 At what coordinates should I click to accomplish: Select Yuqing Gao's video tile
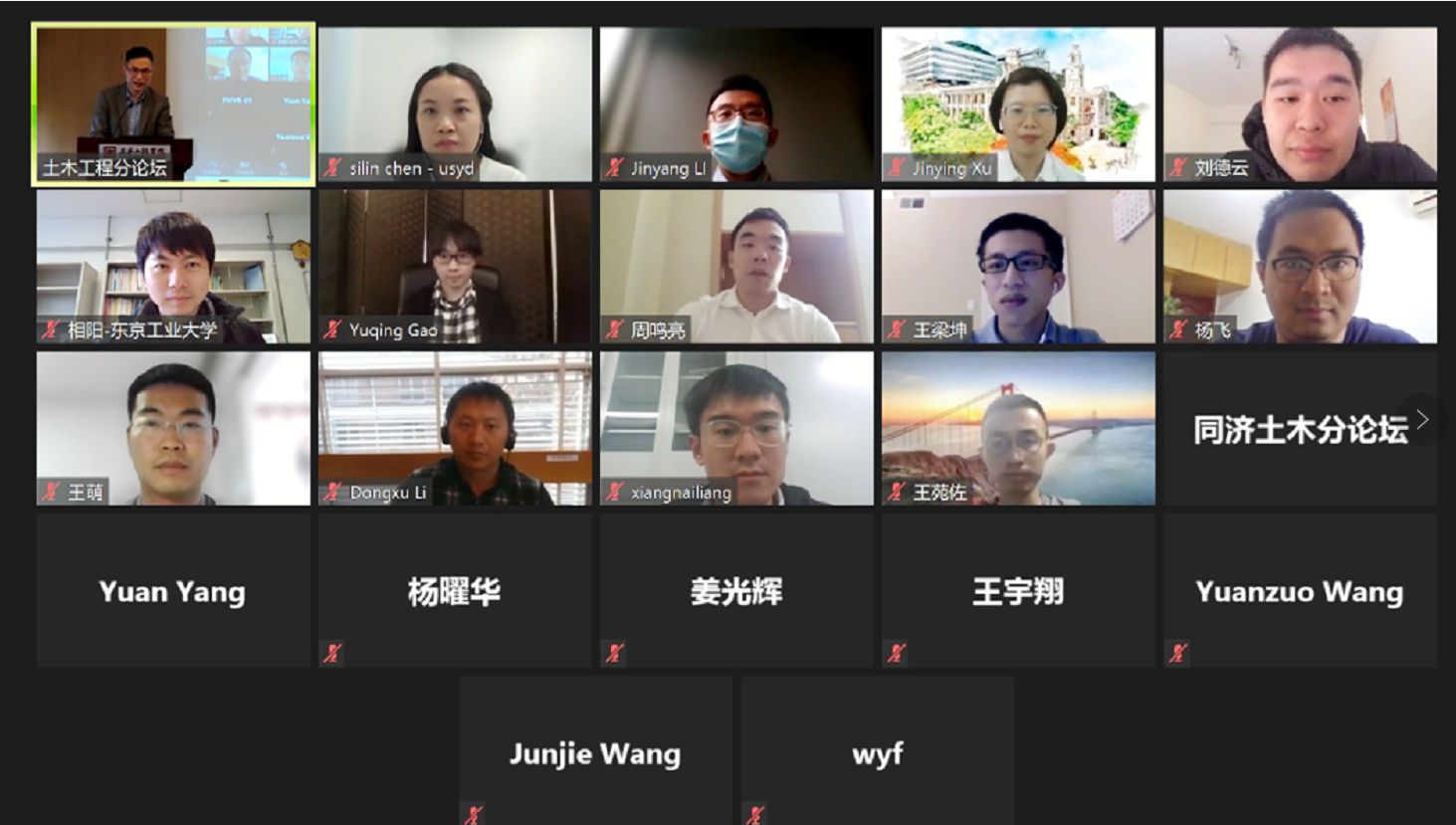coord(455,267)
